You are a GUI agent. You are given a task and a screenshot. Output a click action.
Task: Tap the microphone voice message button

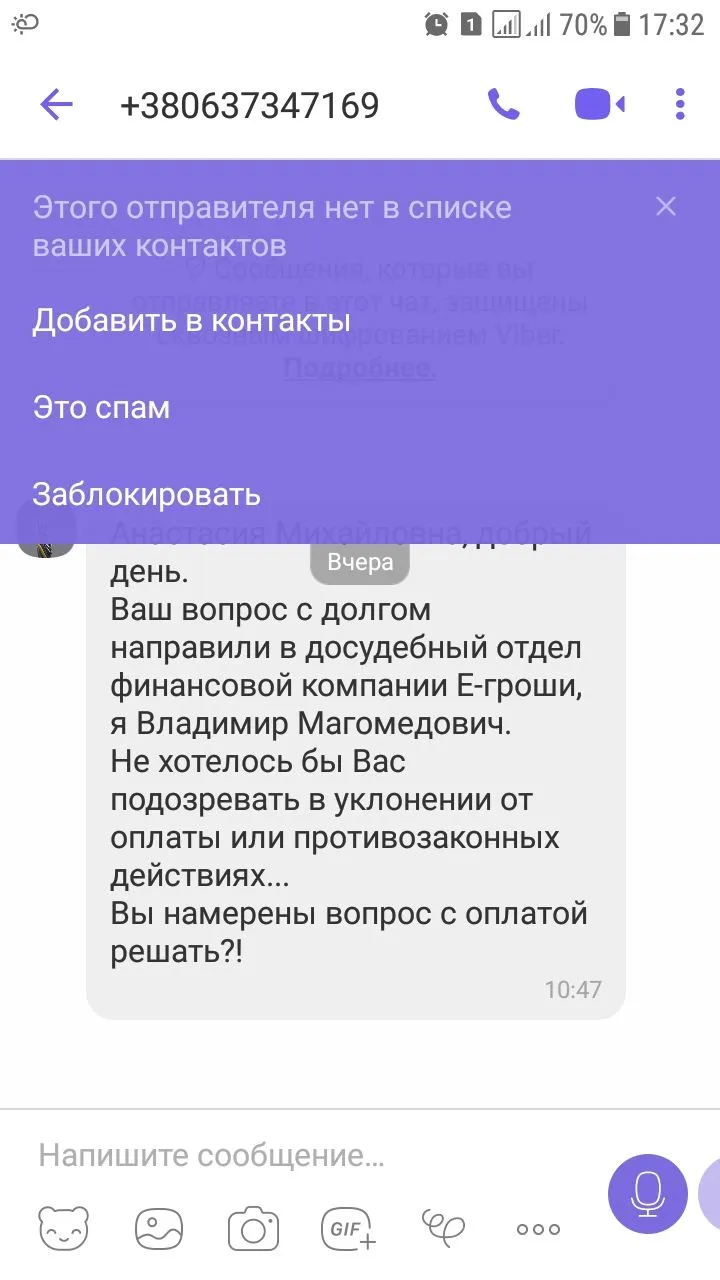pos(648,1194)
